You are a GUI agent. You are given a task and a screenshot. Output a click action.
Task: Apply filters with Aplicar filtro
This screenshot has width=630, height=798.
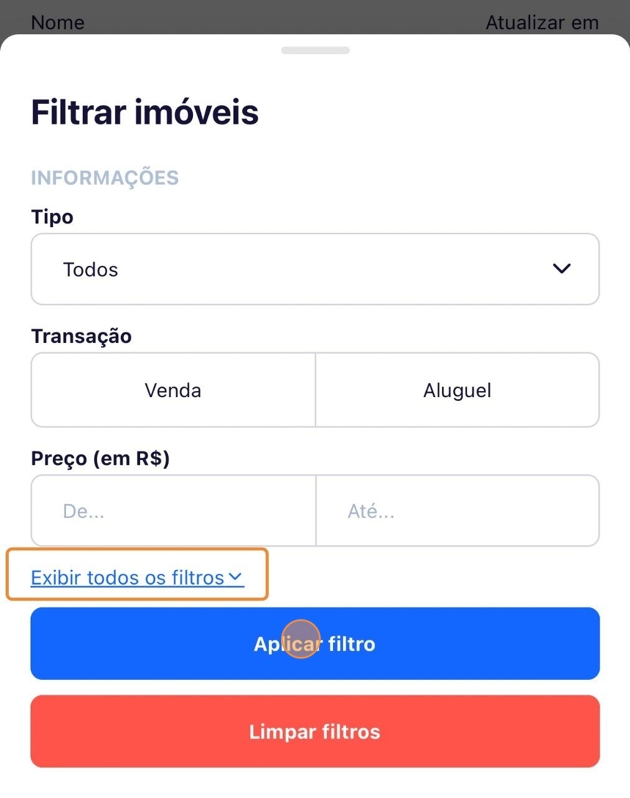click(315, 644)
